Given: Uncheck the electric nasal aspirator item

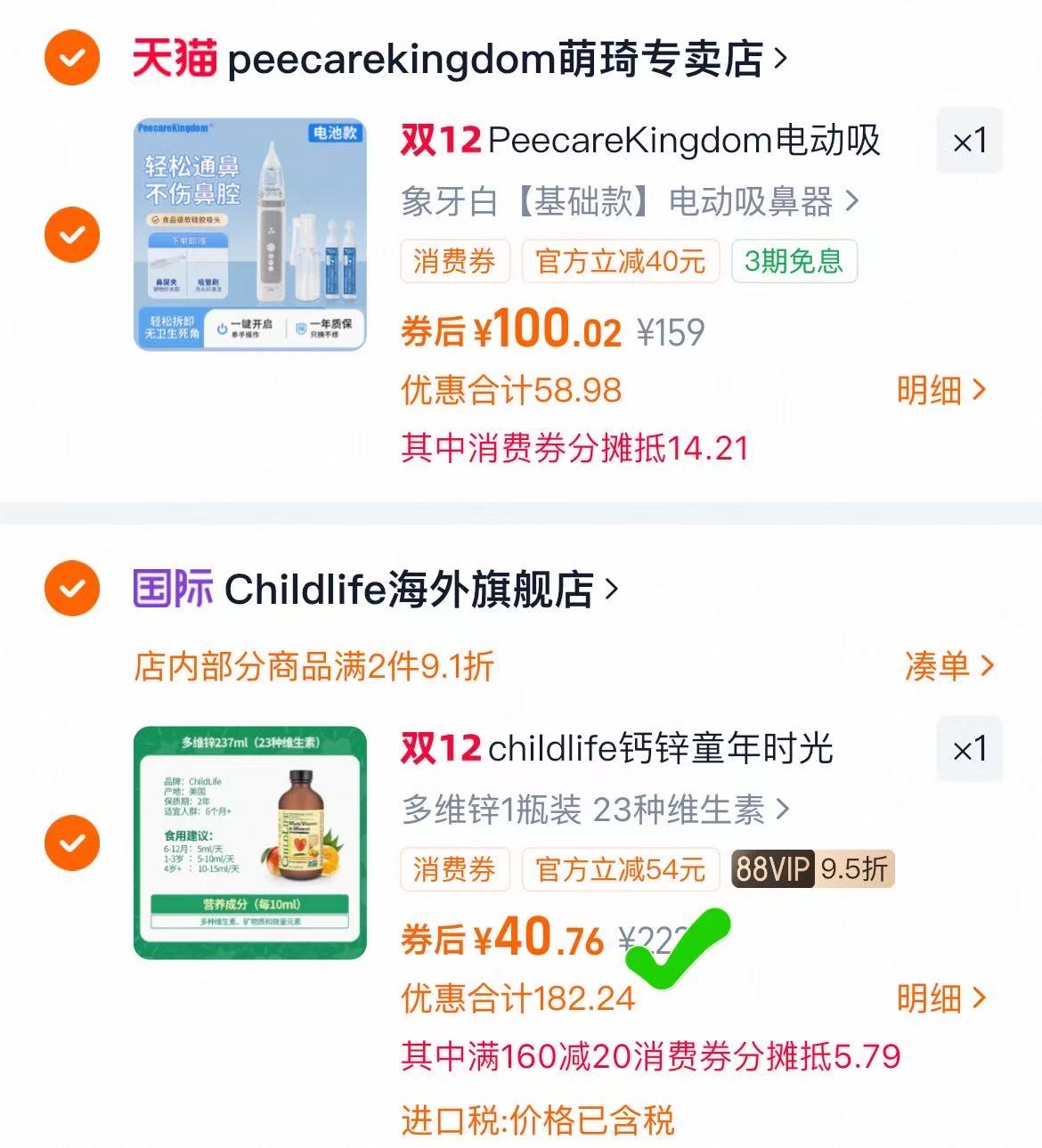Looking at the screenshot, I should (x=70, y=235).
